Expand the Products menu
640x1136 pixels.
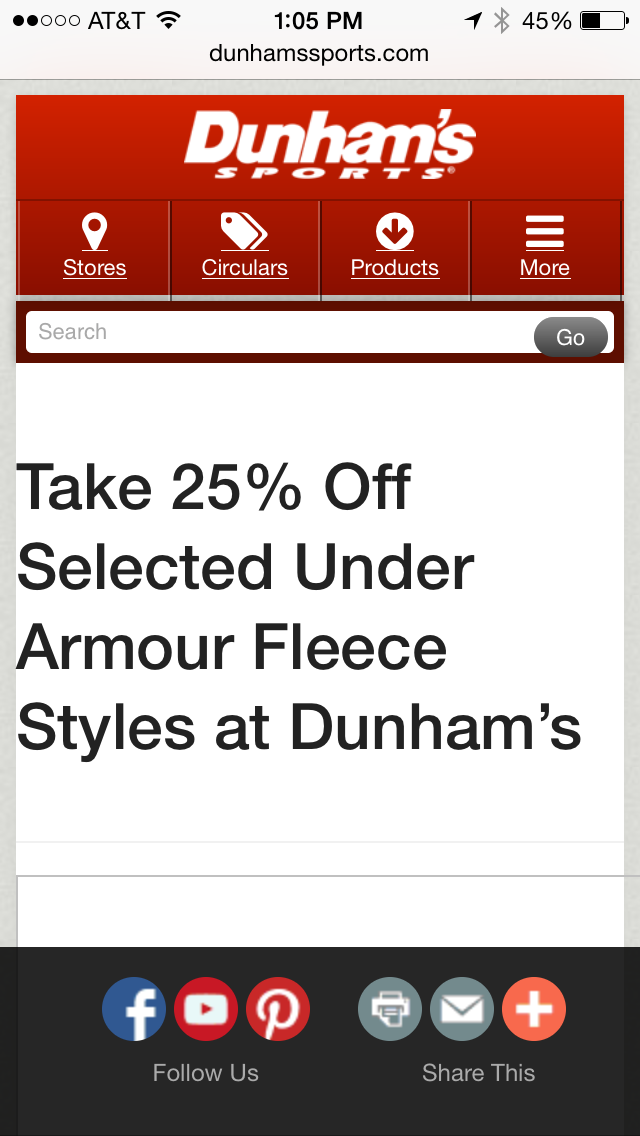[x=395, y=247]
